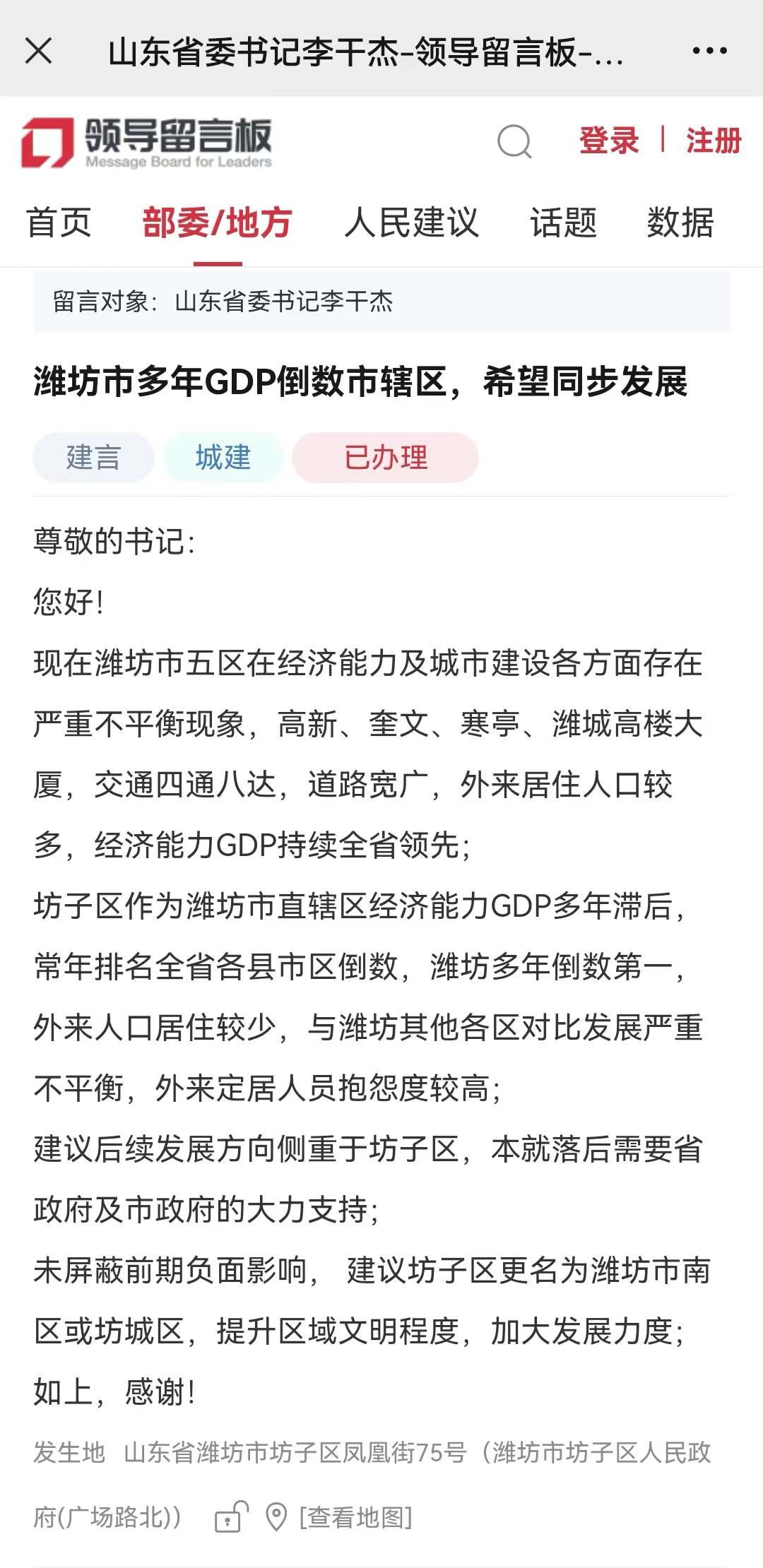Tap 登录 to log in
This screenshot has height=1568, width=763.
608,141
